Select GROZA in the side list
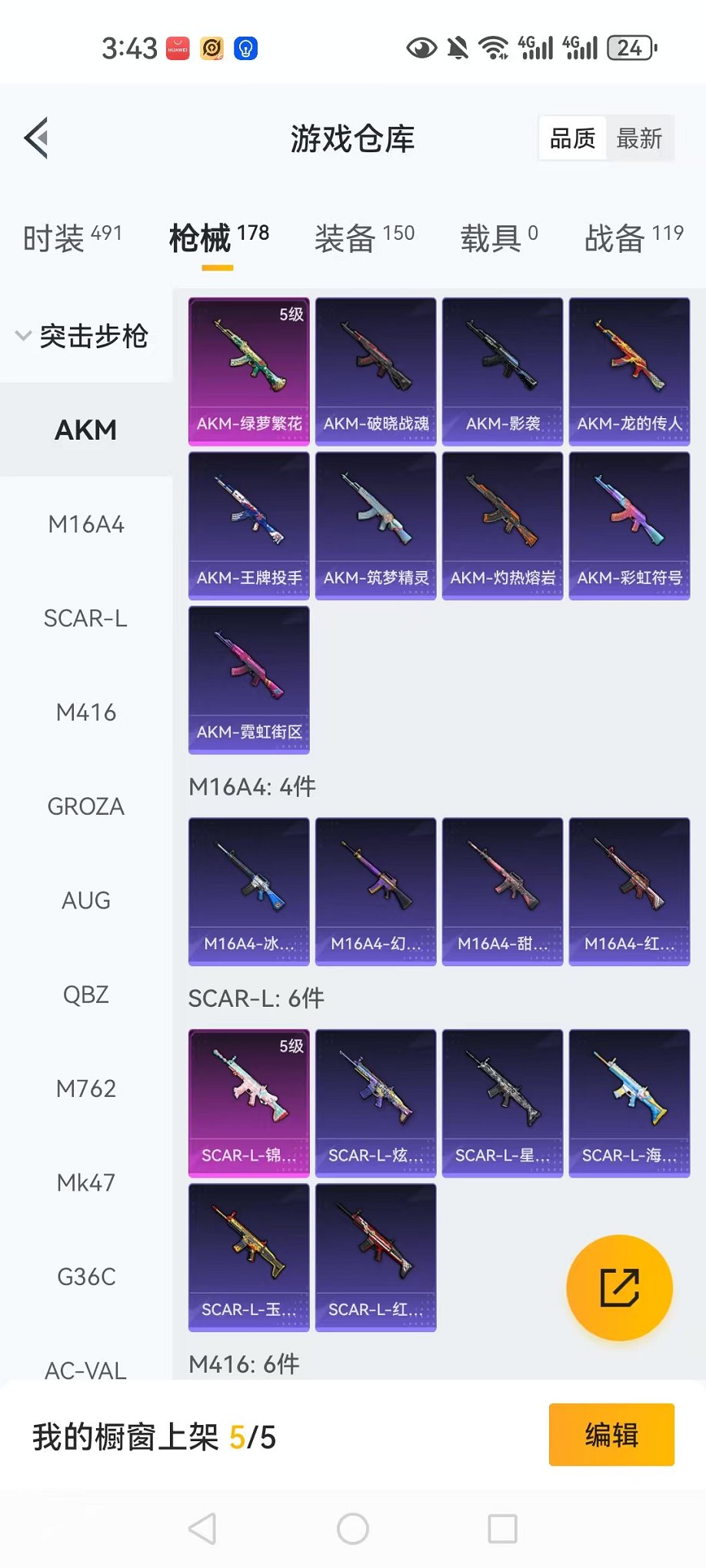The width and height of the screenshot is (706, 1568). pyautogui.click(x=86, y=807)
